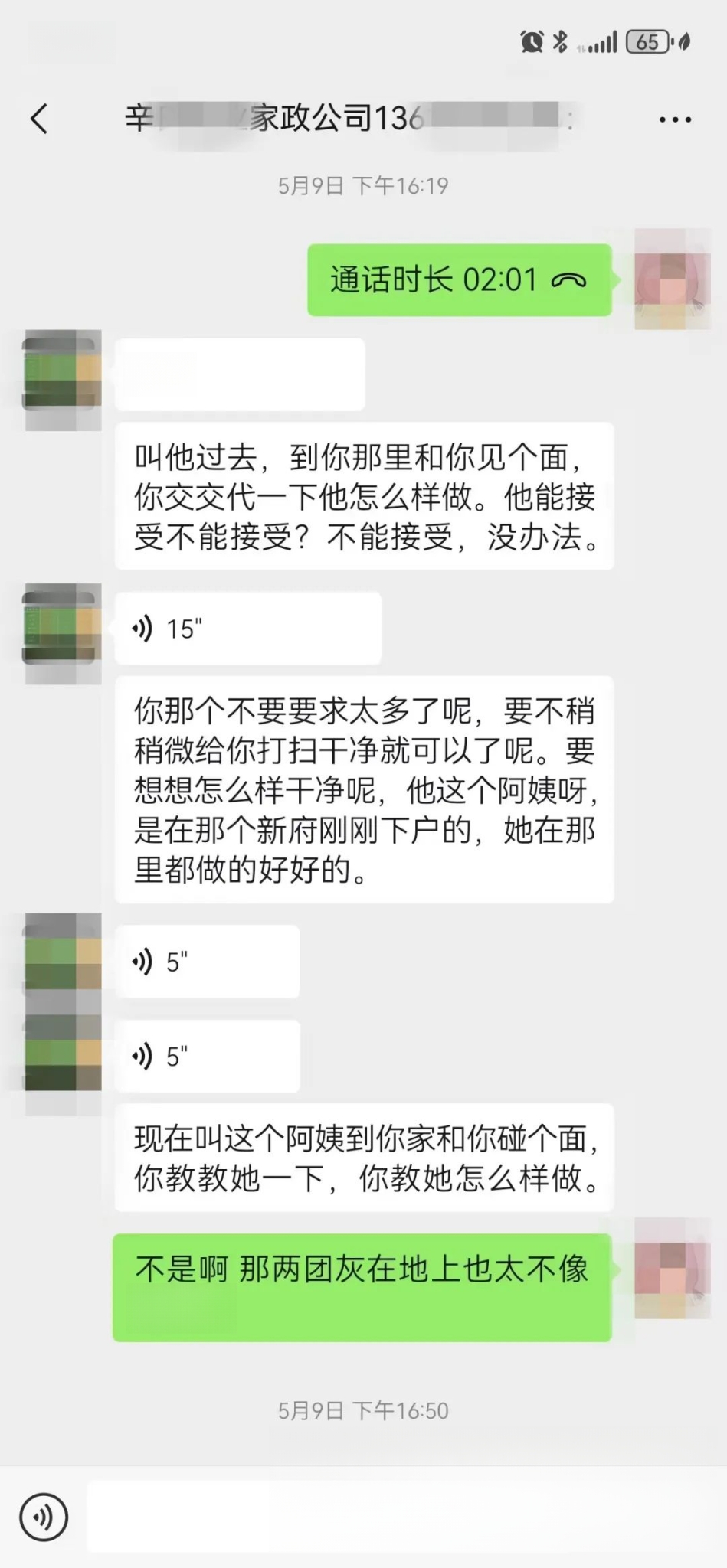The image size is (727, 1568).
Task: Play the 15-second voice message
Action: [x=247, y=629]
